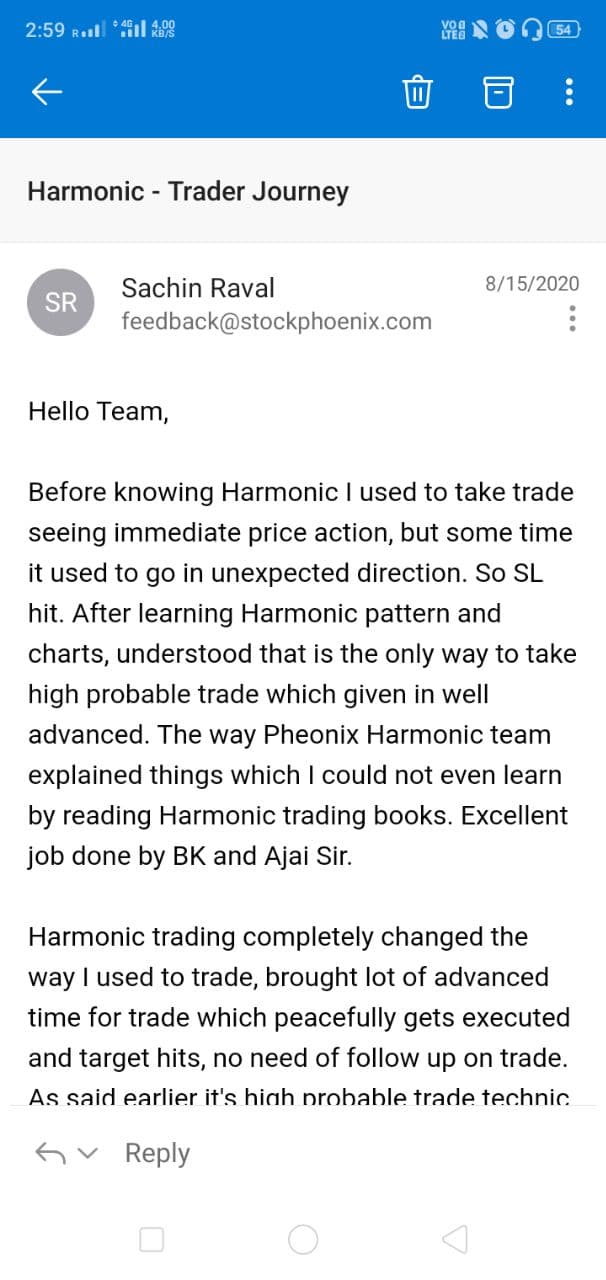Open the top bar overflow menu
Screen dimensions: 606x1280
point(569,93)
